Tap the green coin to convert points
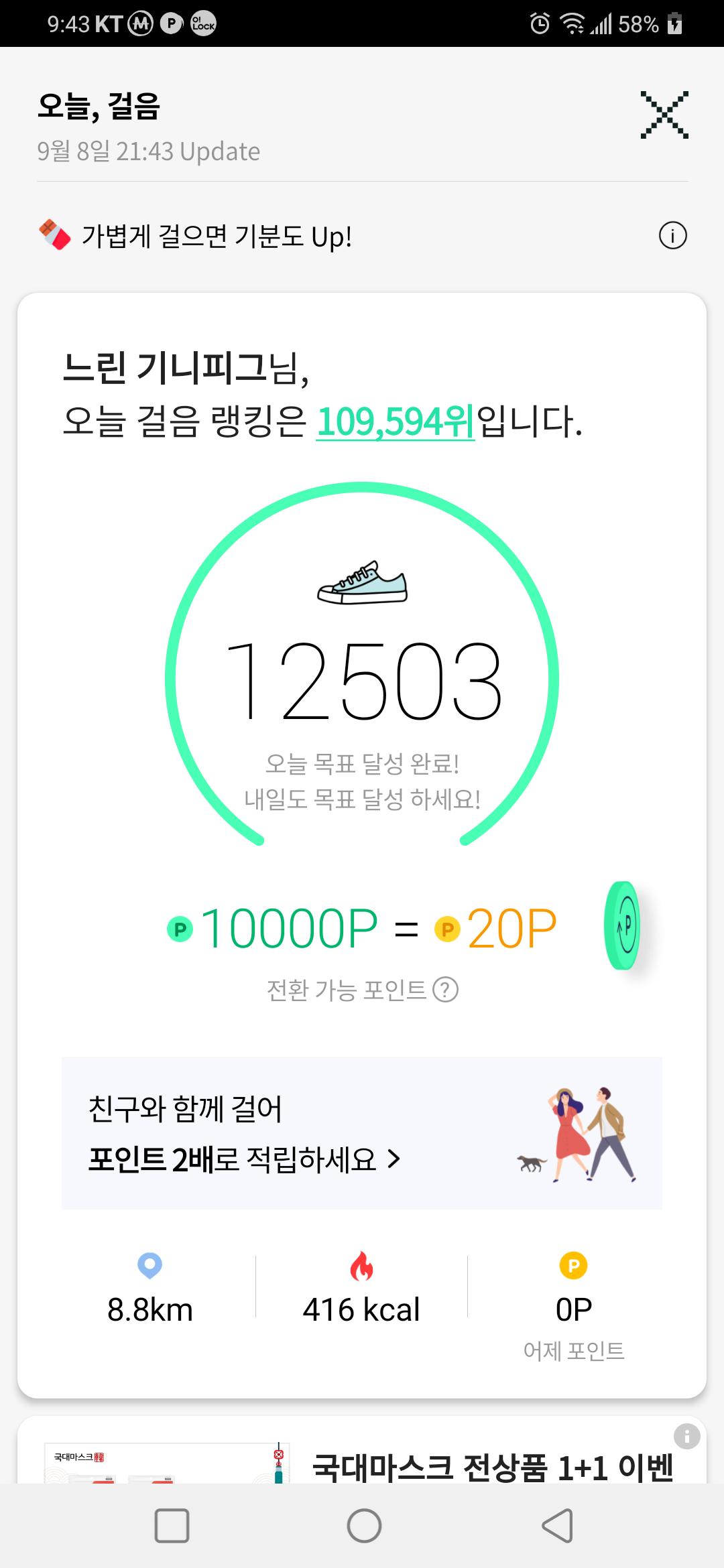Viewport: 724px width, 1568px height. point(623,925)
